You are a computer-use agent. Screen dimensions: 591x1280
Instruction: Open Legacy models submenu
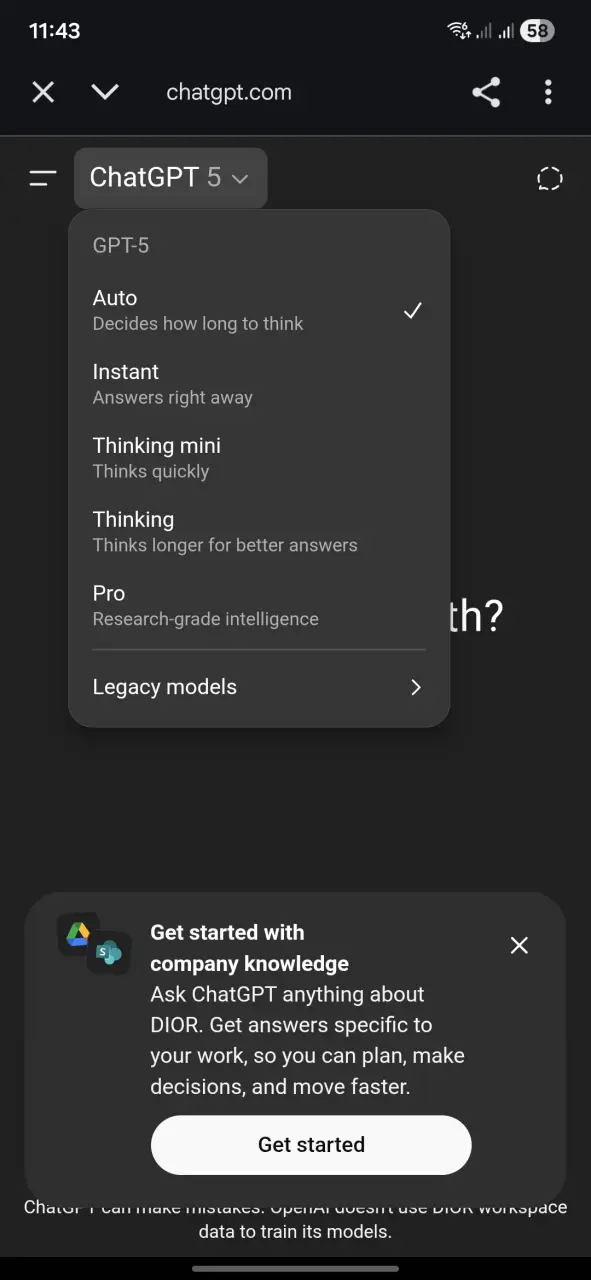click(x=259, y=687)
